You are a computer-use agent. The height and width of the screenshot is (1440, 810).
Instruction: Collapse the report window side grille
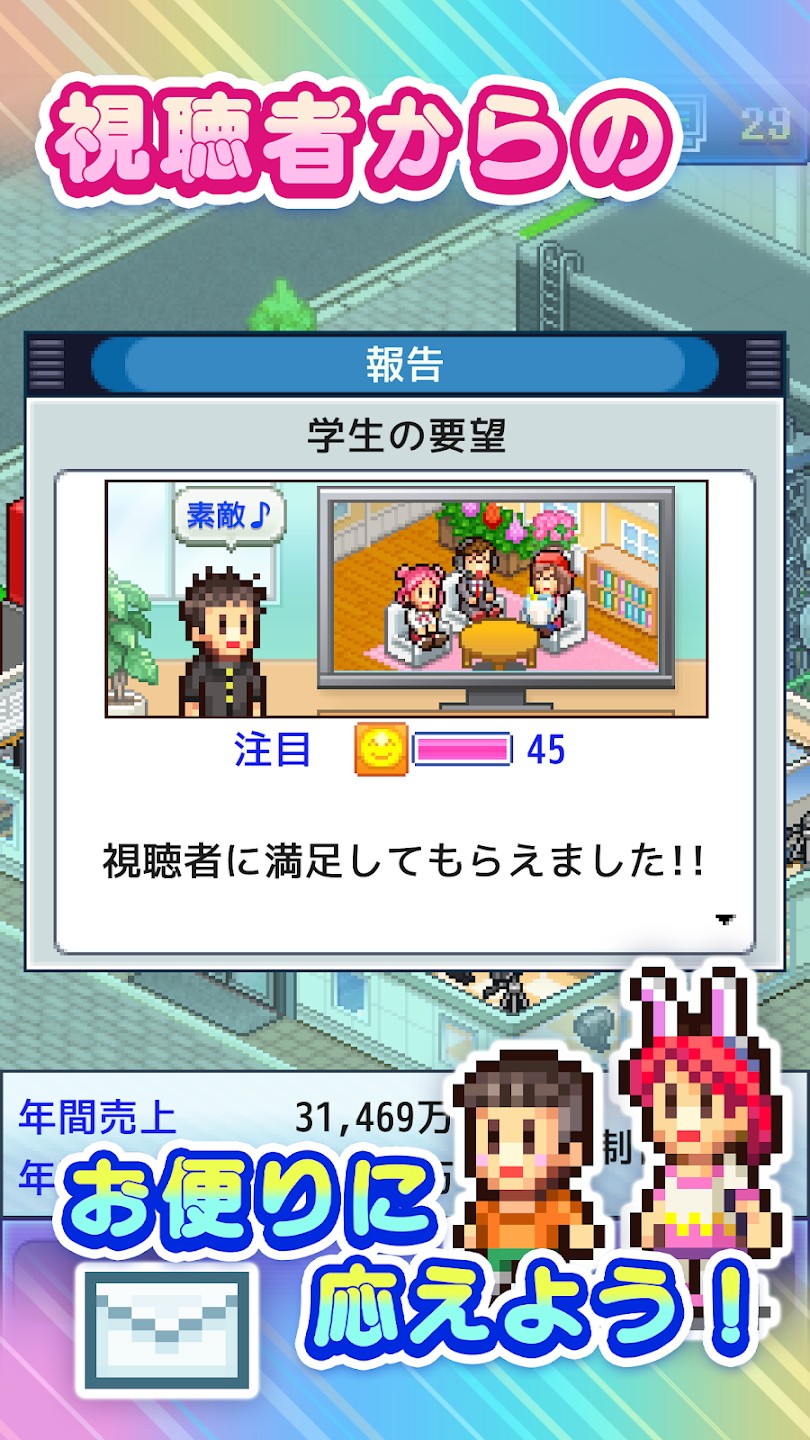tap(45, 365)
